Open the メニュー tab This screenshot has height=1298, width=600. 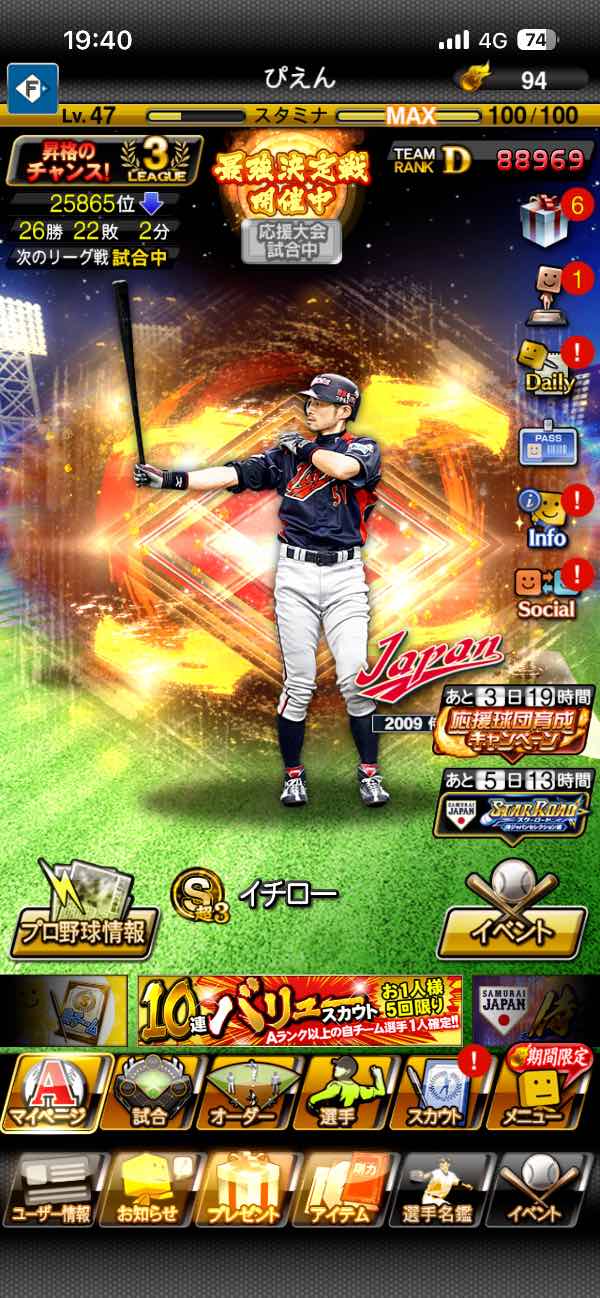pos(545,1092)
